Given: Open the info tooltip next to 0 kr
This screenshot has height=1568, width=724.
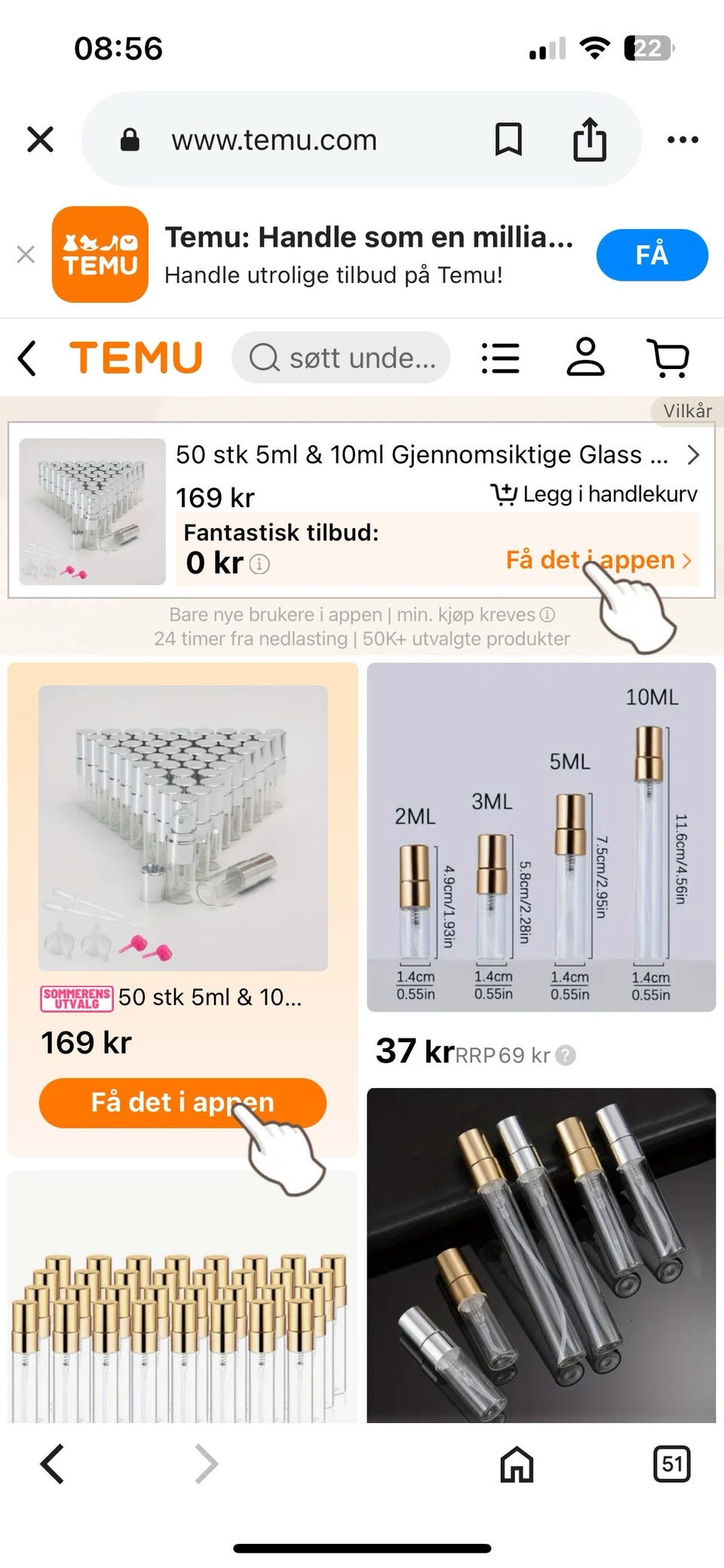Looking at the screenshot, I should point(259,563).
